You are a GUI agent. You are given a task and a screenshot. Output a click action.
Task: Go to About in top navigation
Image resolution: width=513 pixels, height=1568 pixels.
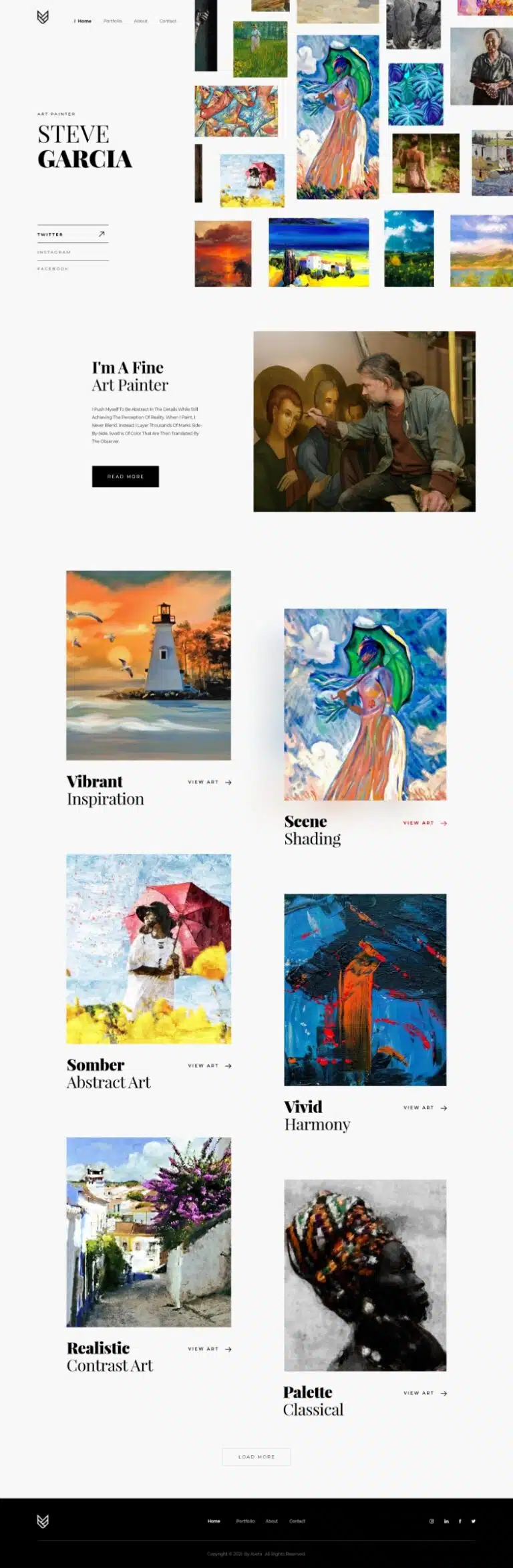(x=140, y=21)
